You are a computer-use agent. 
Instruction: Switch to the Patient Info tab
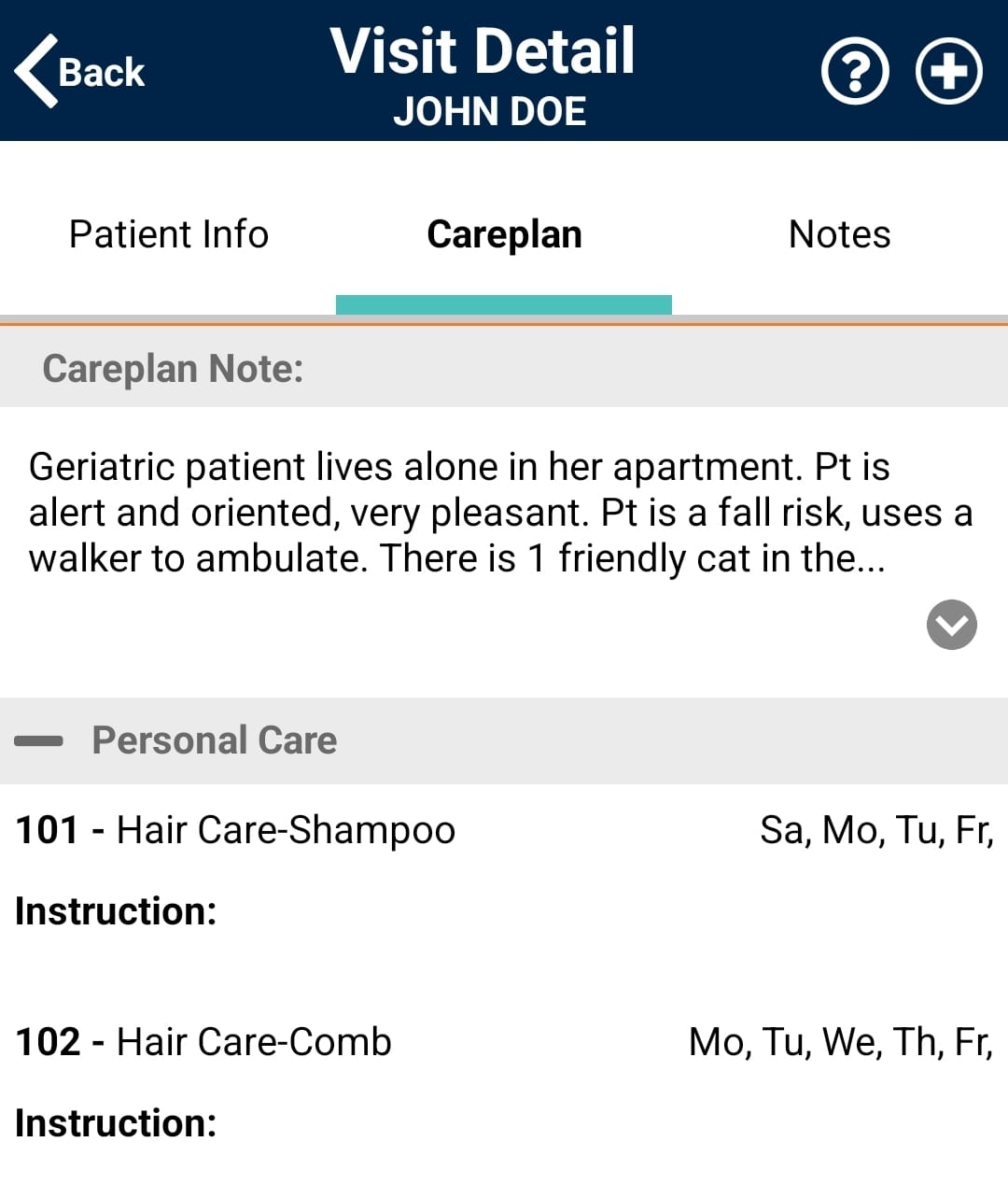click(169, 234)
